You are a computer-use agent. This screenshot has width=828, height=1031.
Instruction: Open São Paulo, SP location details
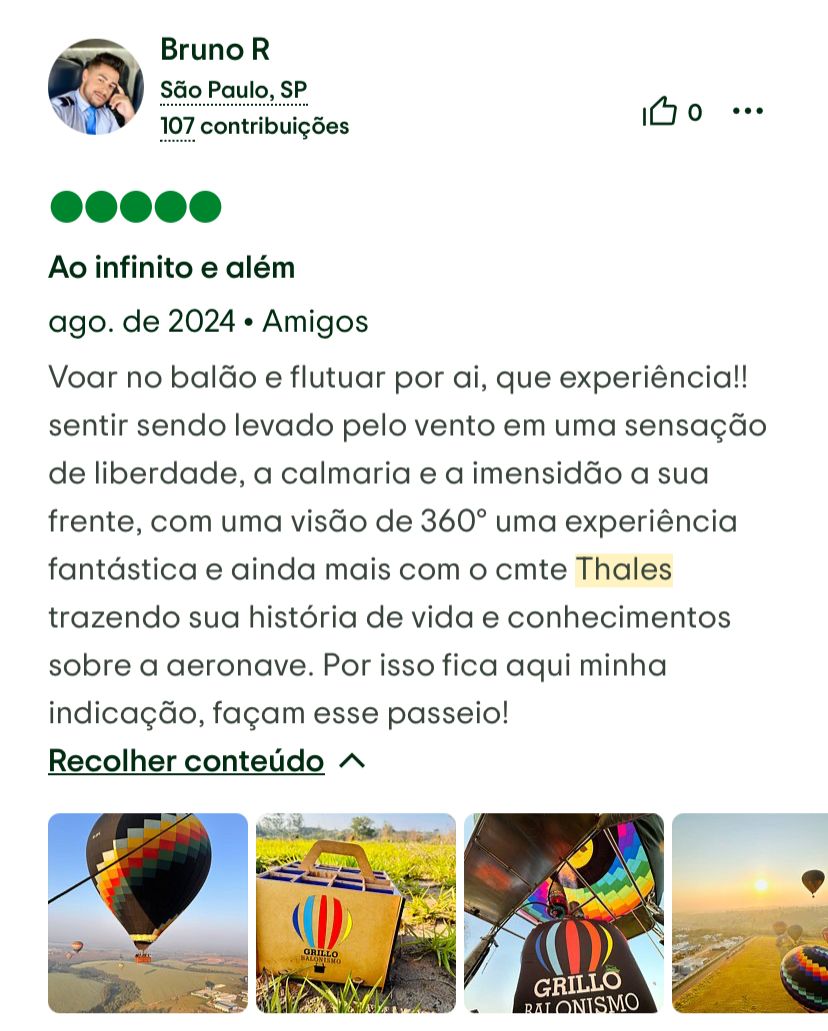click(x=233, y=88)
